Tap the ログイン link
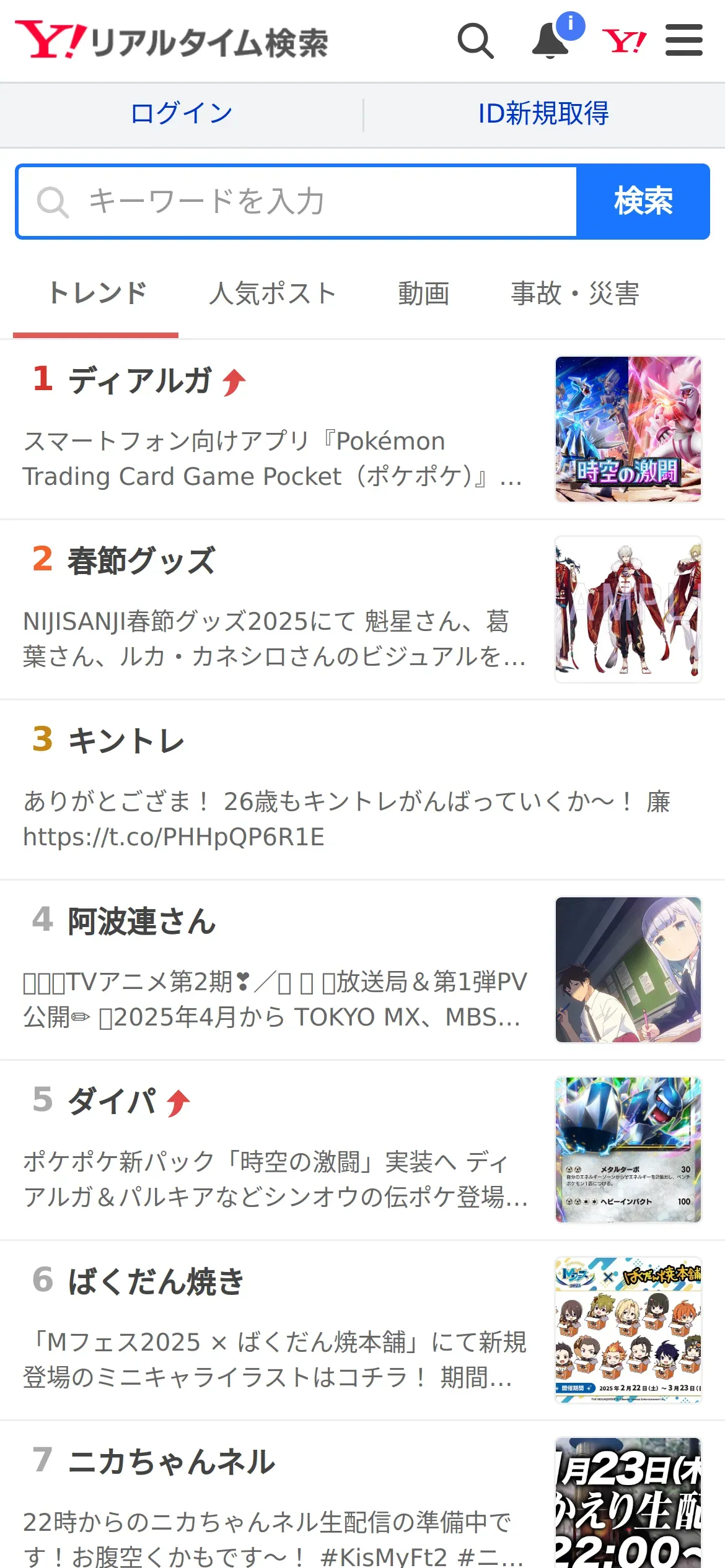Screen dimensions: 725x1568 (182, 114)
